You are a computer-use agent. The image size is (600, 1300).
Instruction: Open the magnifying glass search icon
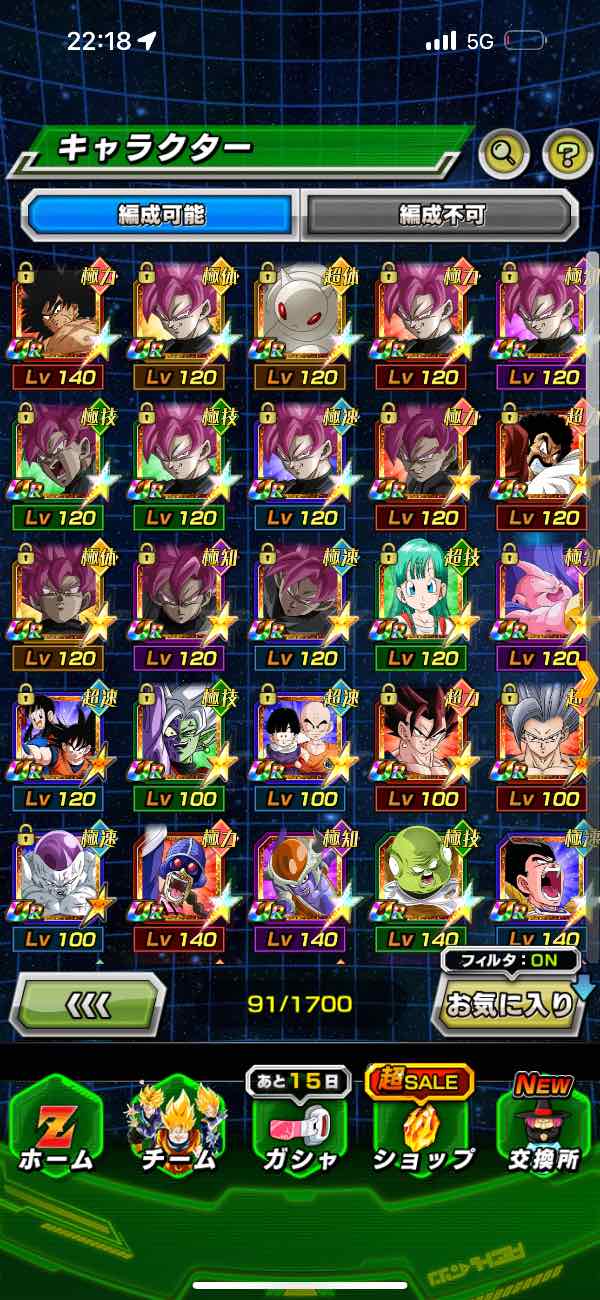click(x=504, y=153)
